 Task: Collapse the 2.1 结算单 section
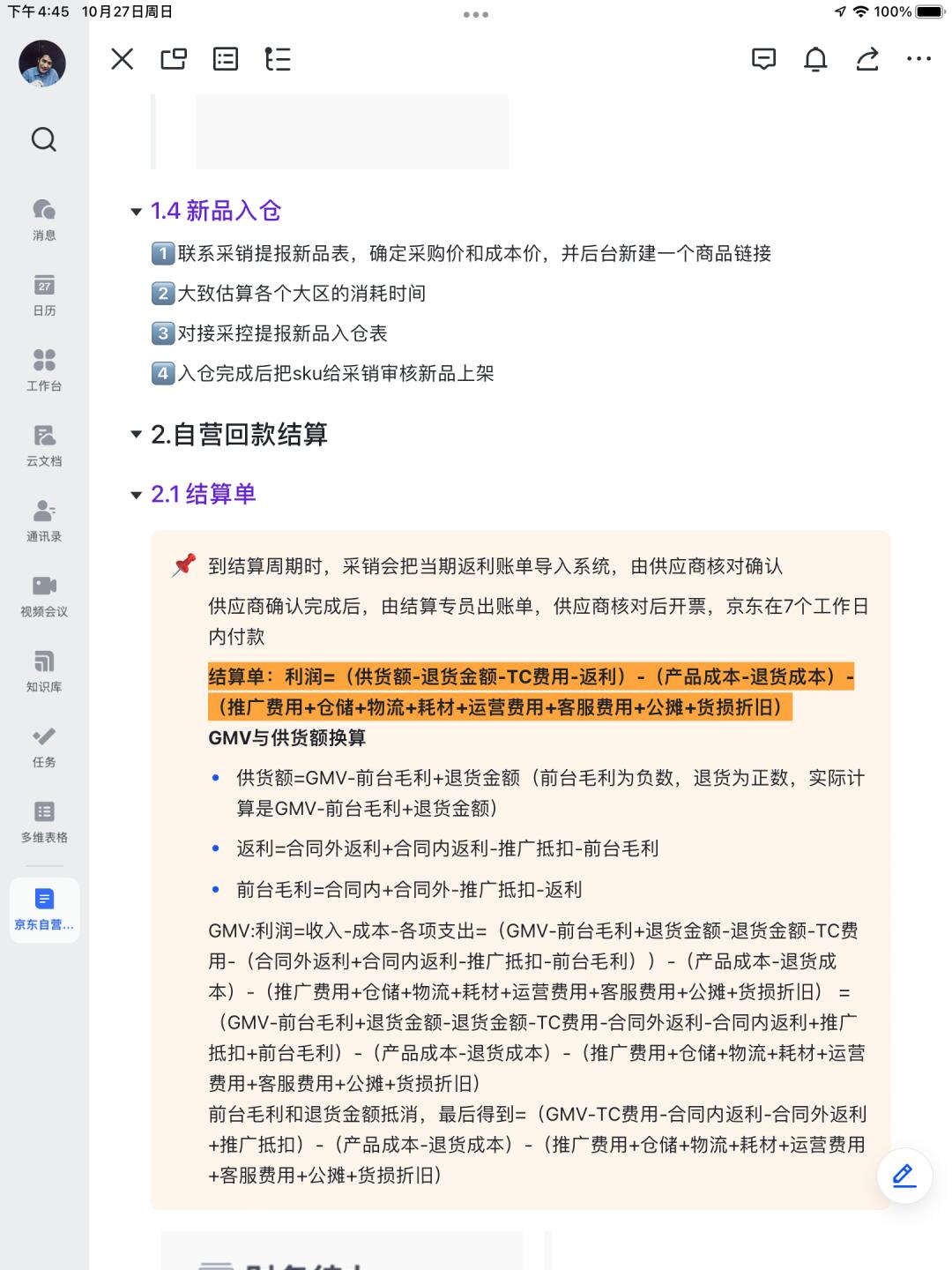click(x=136, y=495)
